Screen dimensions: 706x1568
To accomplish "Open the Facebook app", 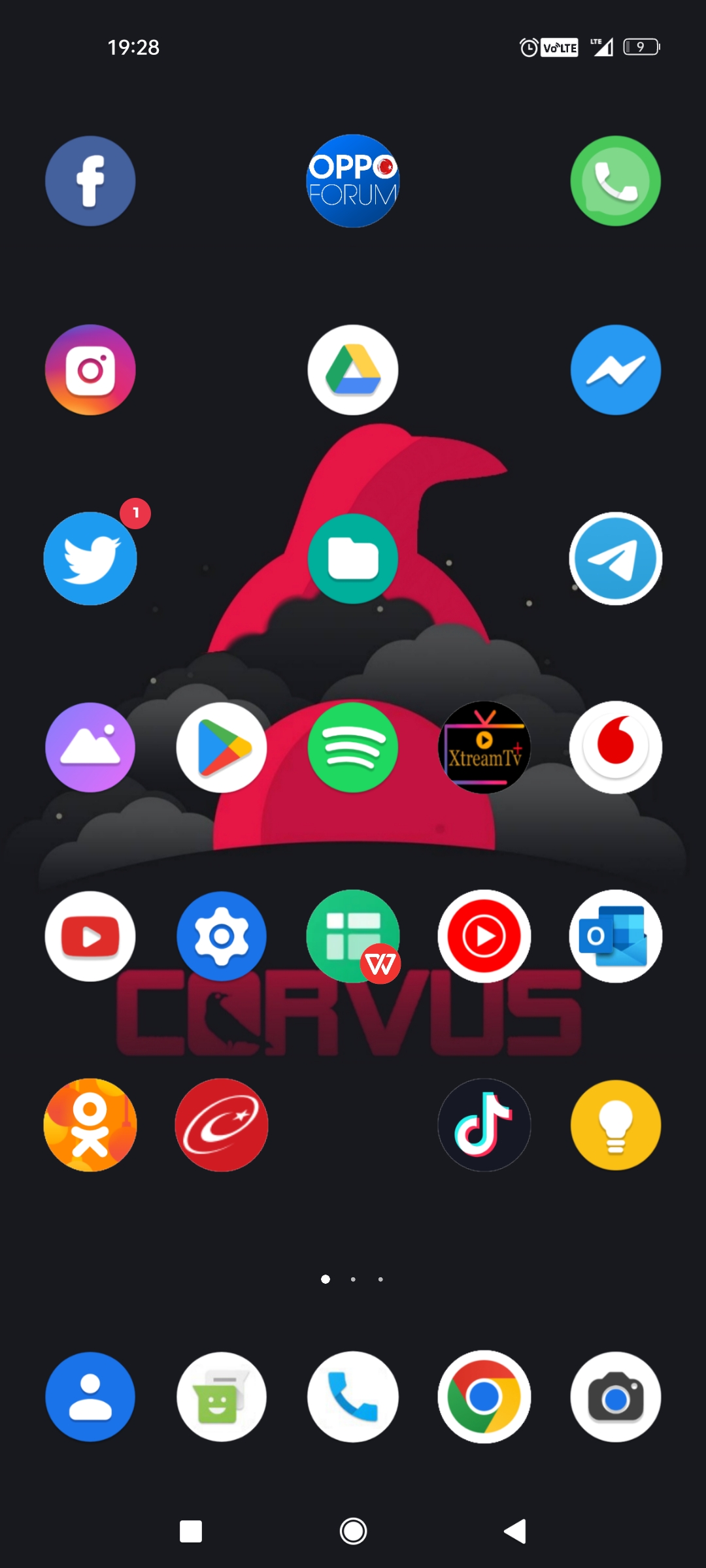I will tap(90, 181).
